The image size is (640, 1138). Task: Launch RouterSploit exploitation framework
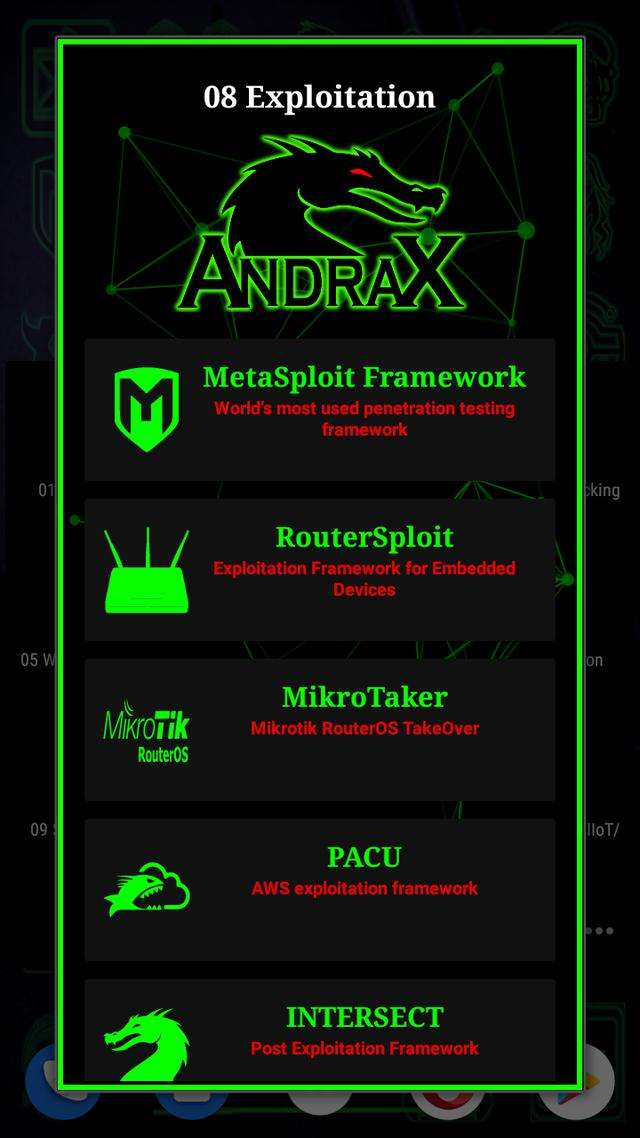pos(319,569)
